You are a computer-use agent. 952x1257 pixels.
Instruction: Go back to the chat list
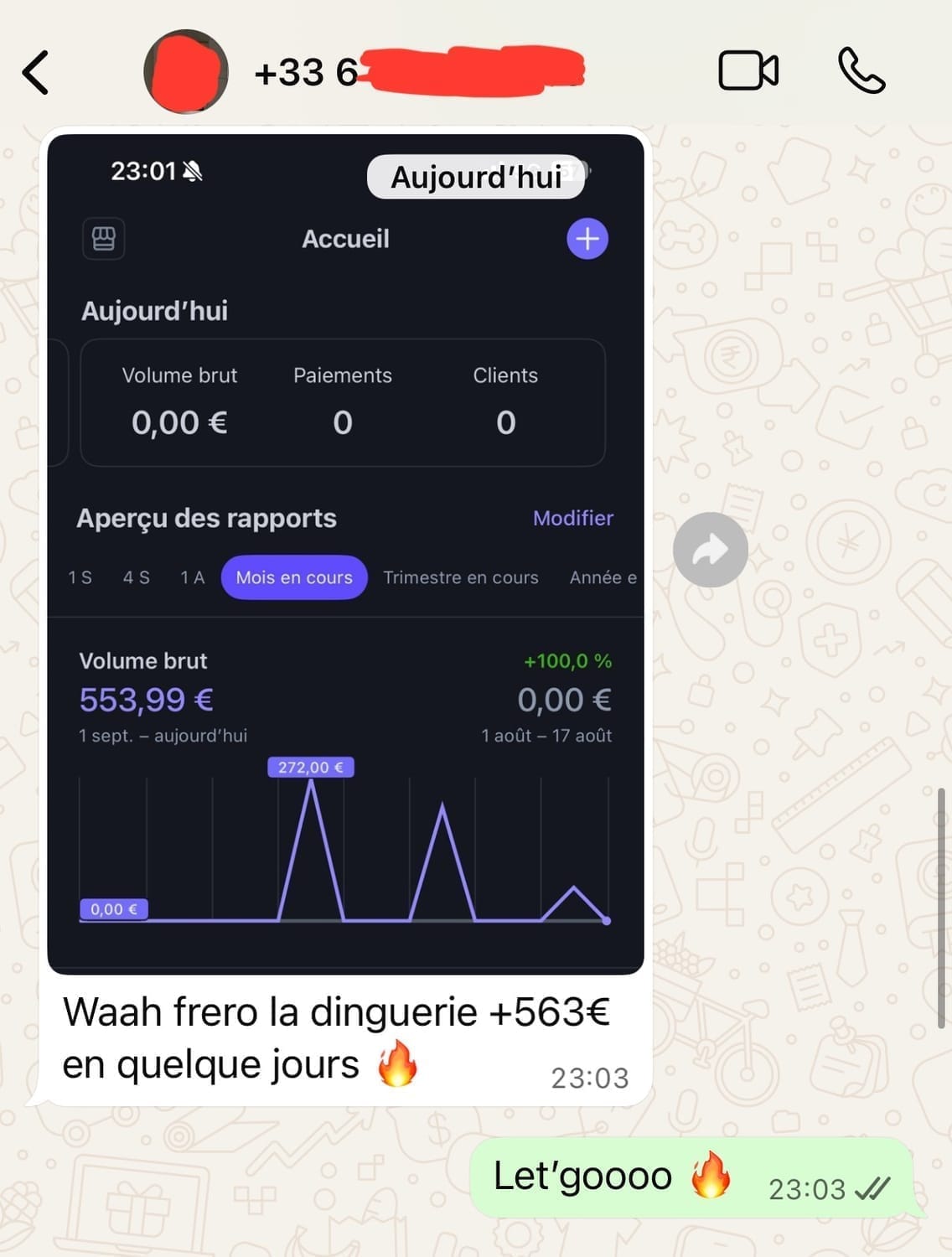point(35,72)
